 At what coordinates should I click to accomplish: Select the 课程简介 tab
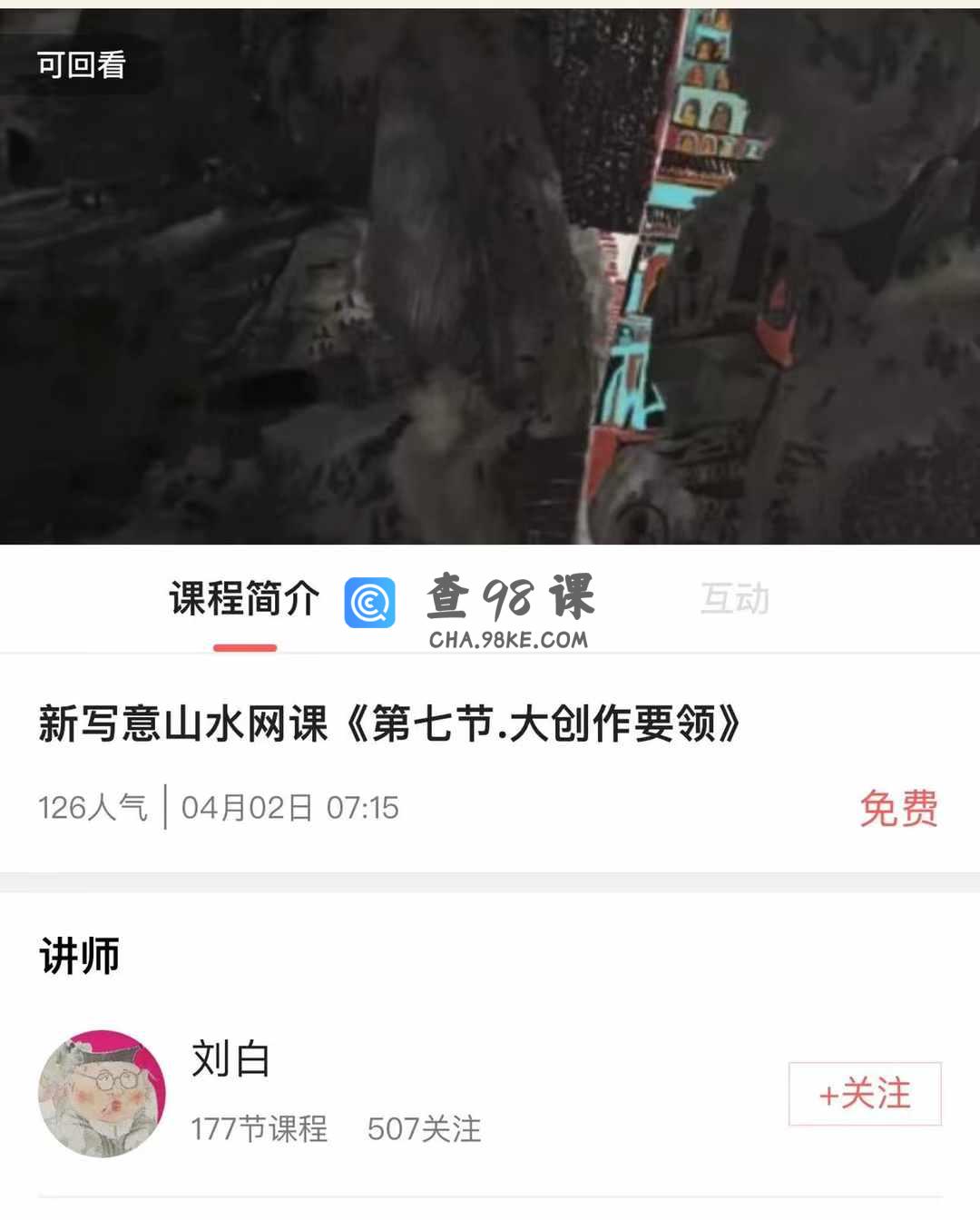pyautogui.click(x=244, y=599)
